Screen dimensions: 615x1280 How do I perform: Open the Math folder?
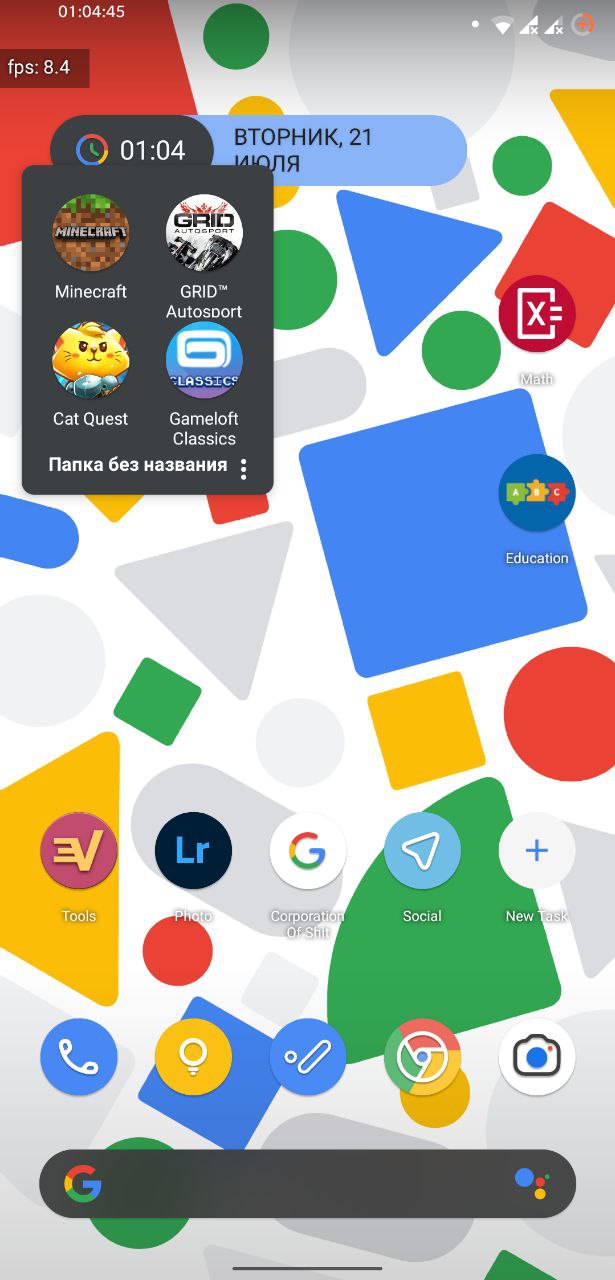click(537, 315)
